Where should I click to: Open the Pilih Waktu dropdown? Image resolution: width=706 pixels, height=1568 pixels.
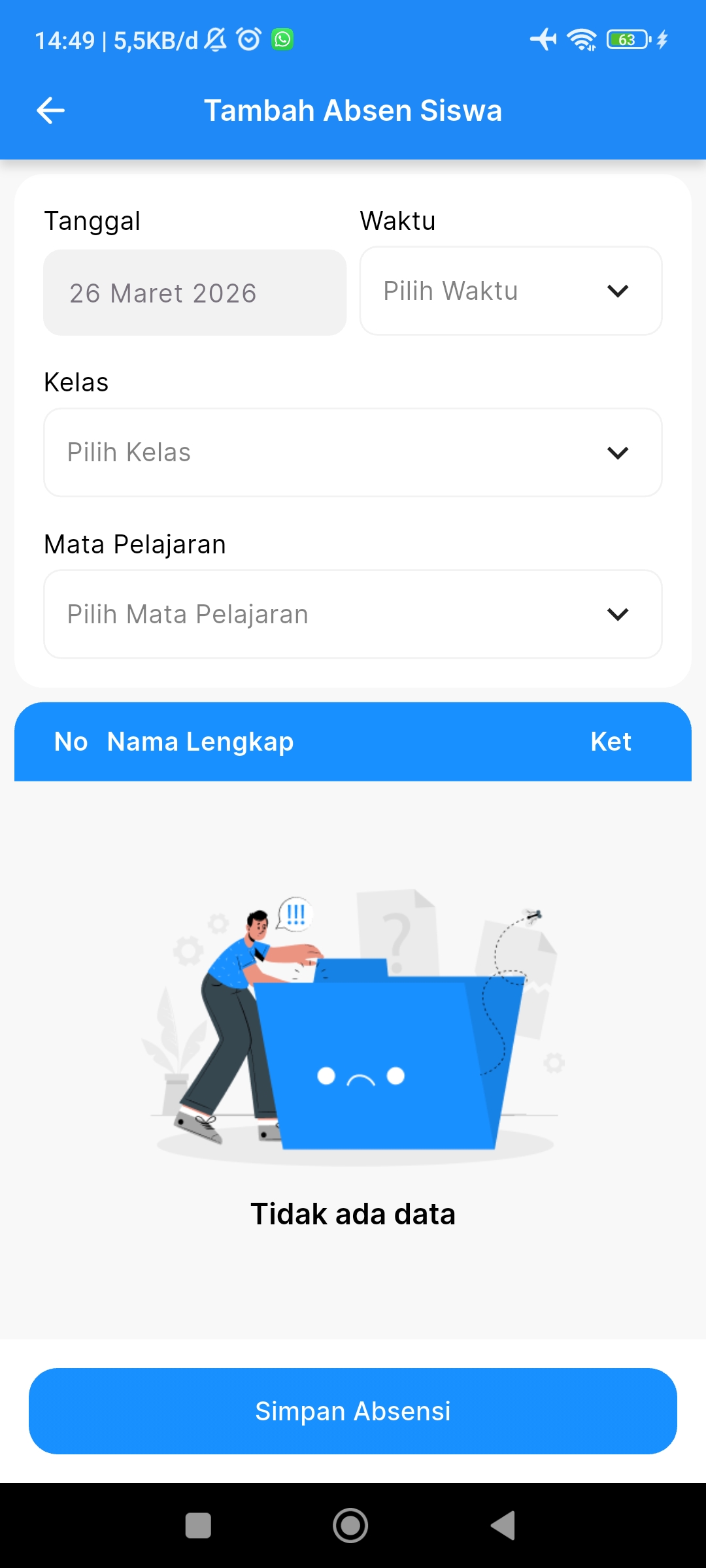pyautogui.click(x=511, y=291)
